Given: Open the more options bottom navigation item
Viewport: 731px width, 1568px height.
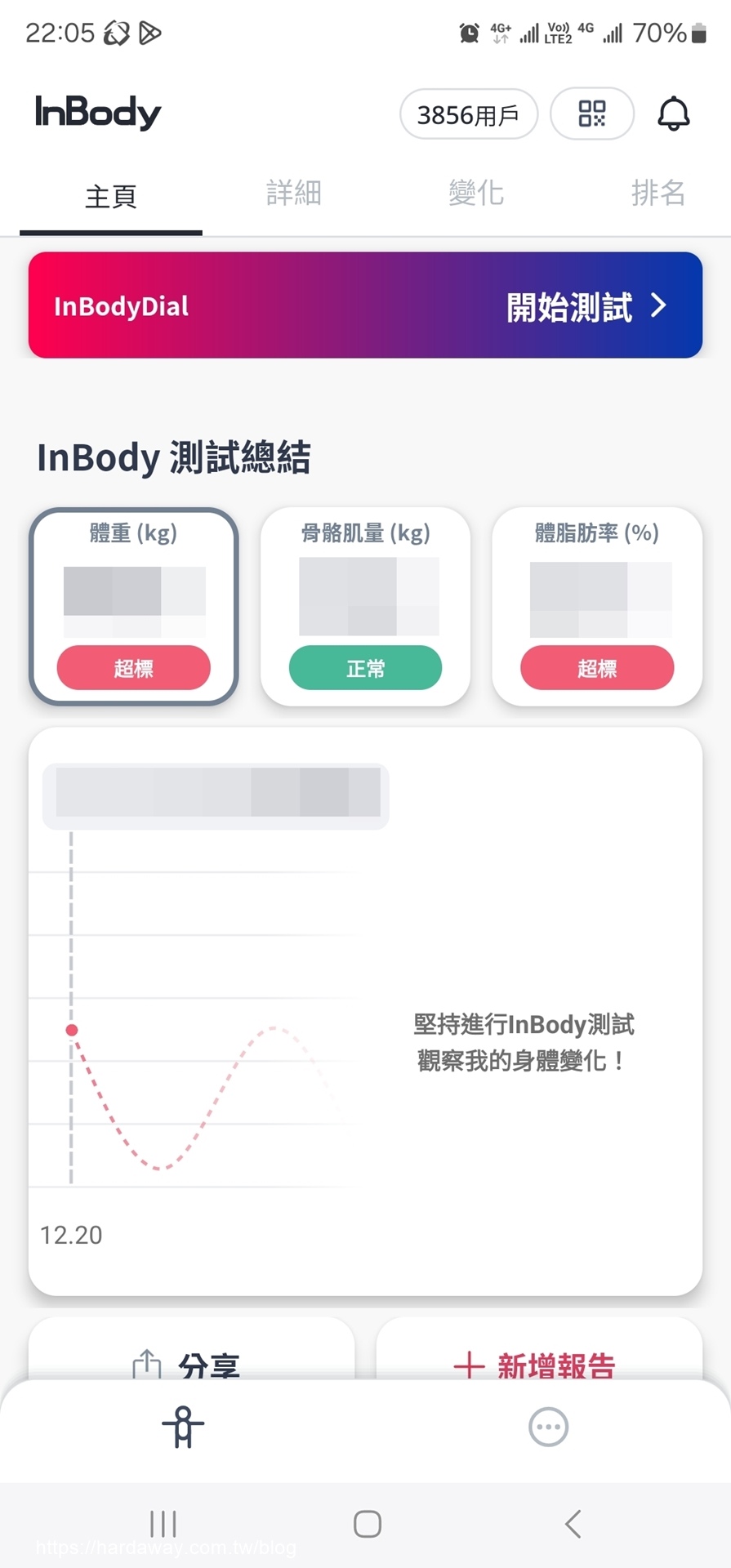Looking at the screenshot, I should [x=549, y=1428].
